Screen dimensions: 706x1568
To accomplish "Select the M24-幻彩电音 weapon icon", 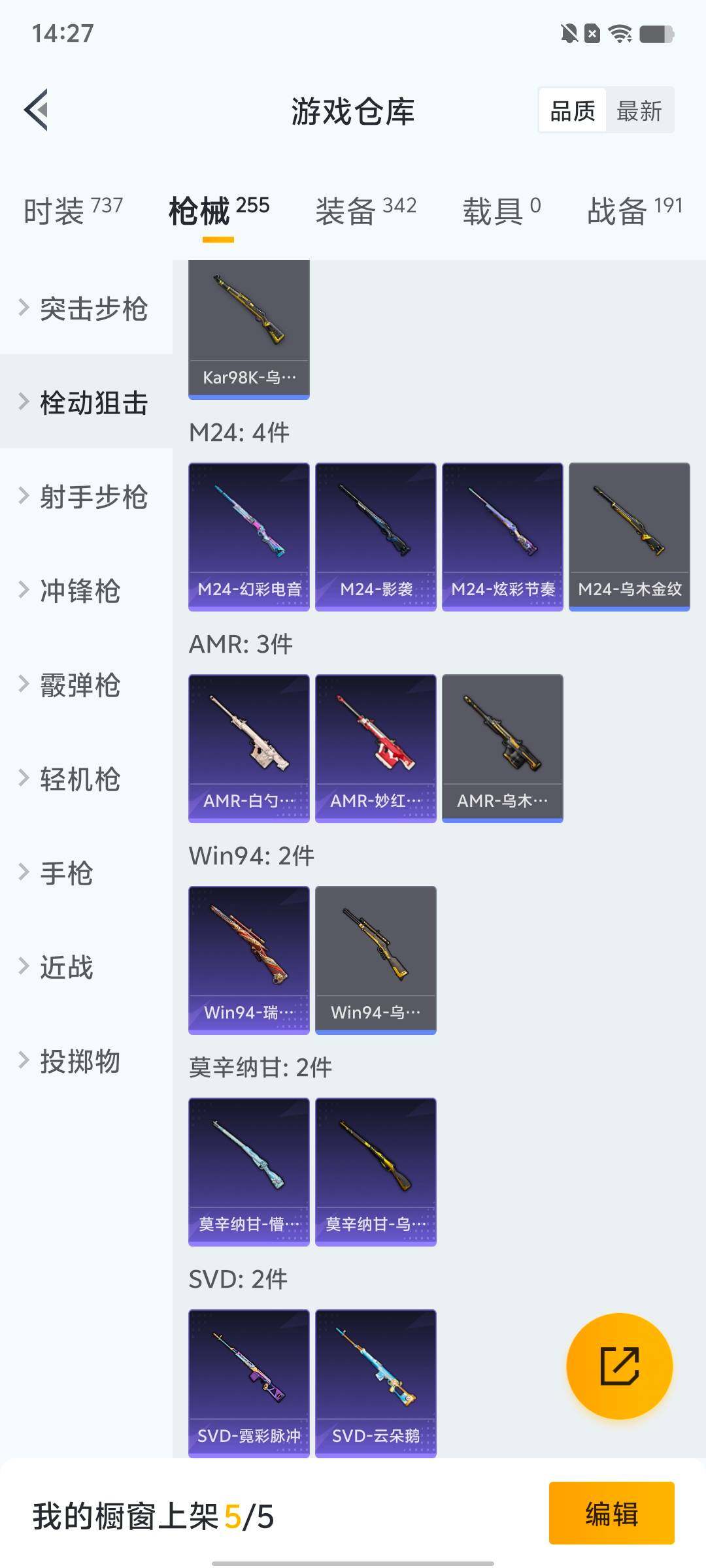I will click(248, 536).
